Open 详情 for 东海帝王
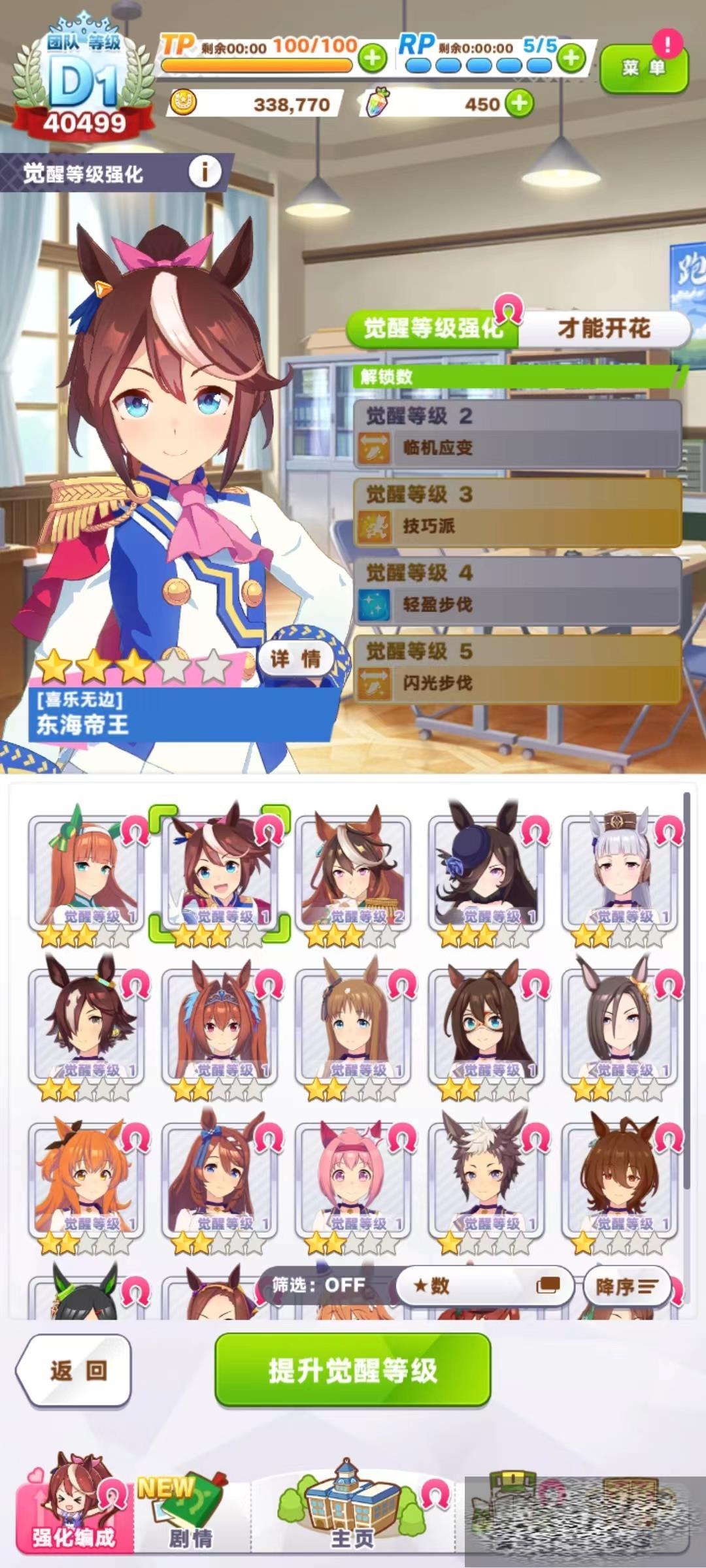 (295, 659)
